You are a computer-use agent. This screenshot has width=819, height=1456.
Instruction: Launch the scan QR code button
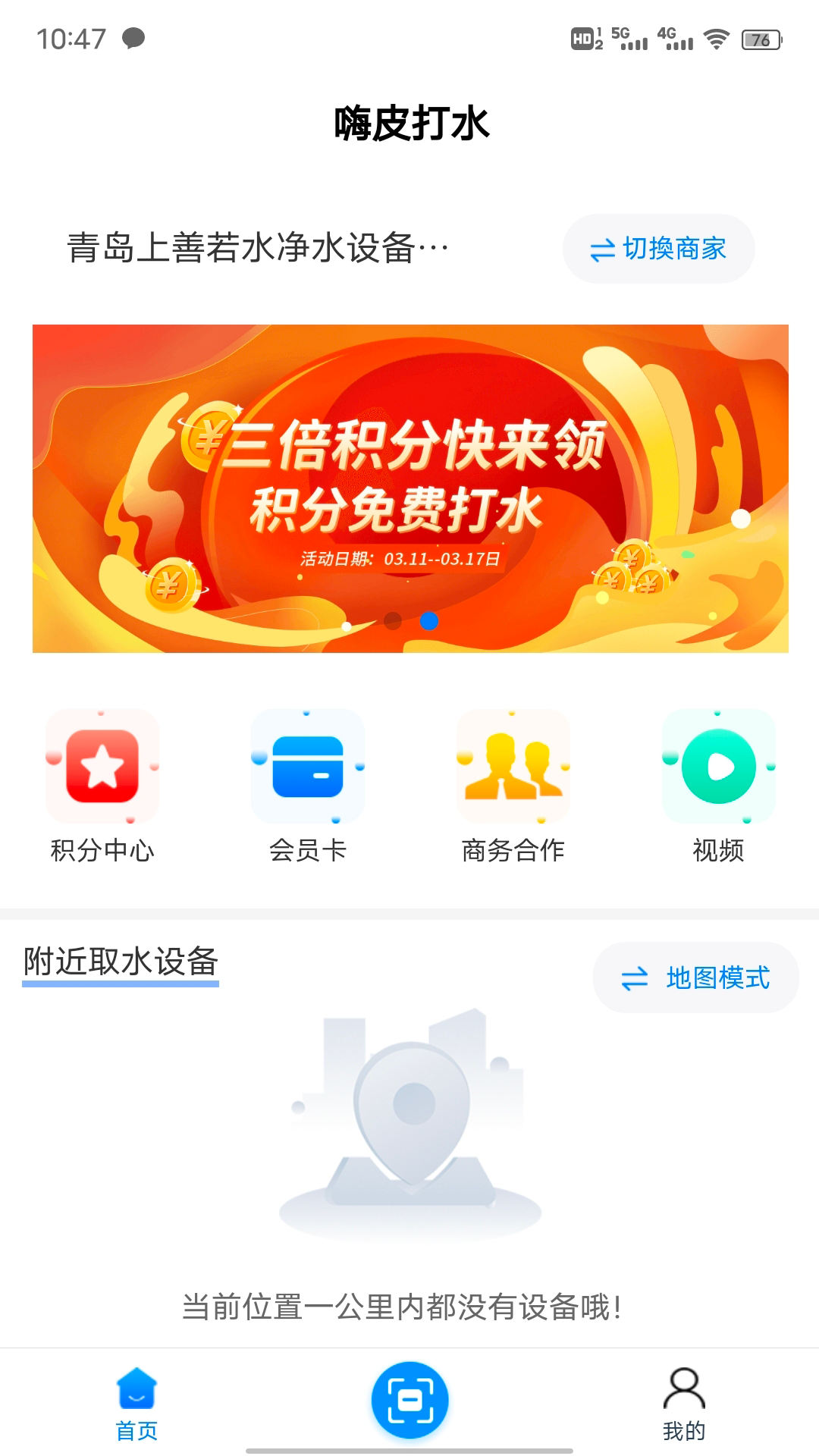[x=409, y=1399]
